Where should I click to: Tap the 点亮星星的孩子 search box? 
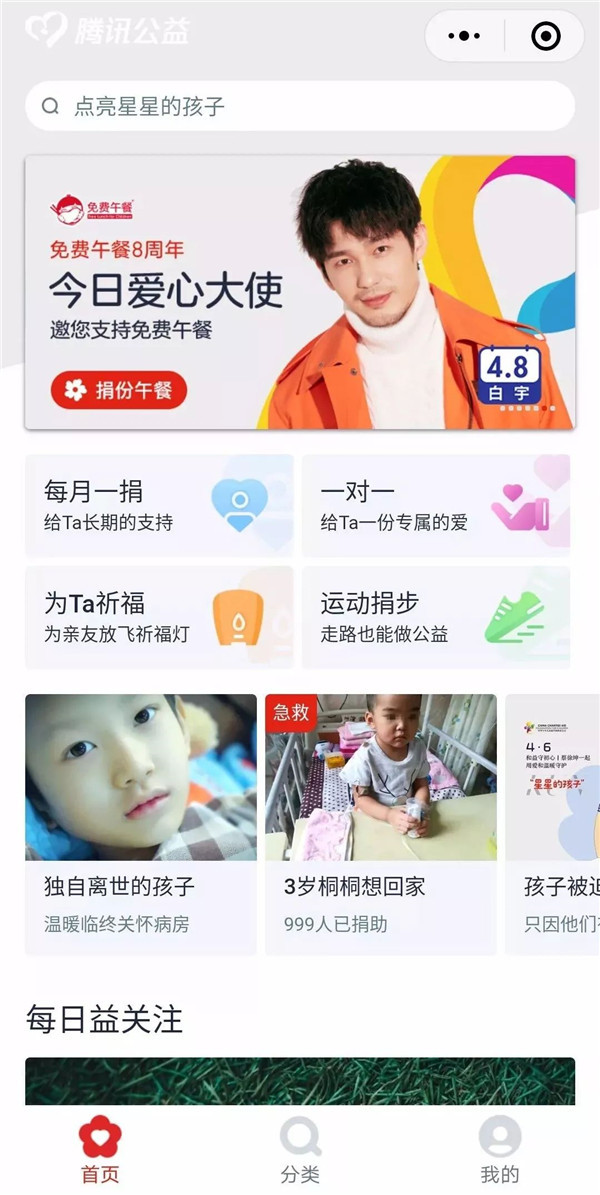300,106
